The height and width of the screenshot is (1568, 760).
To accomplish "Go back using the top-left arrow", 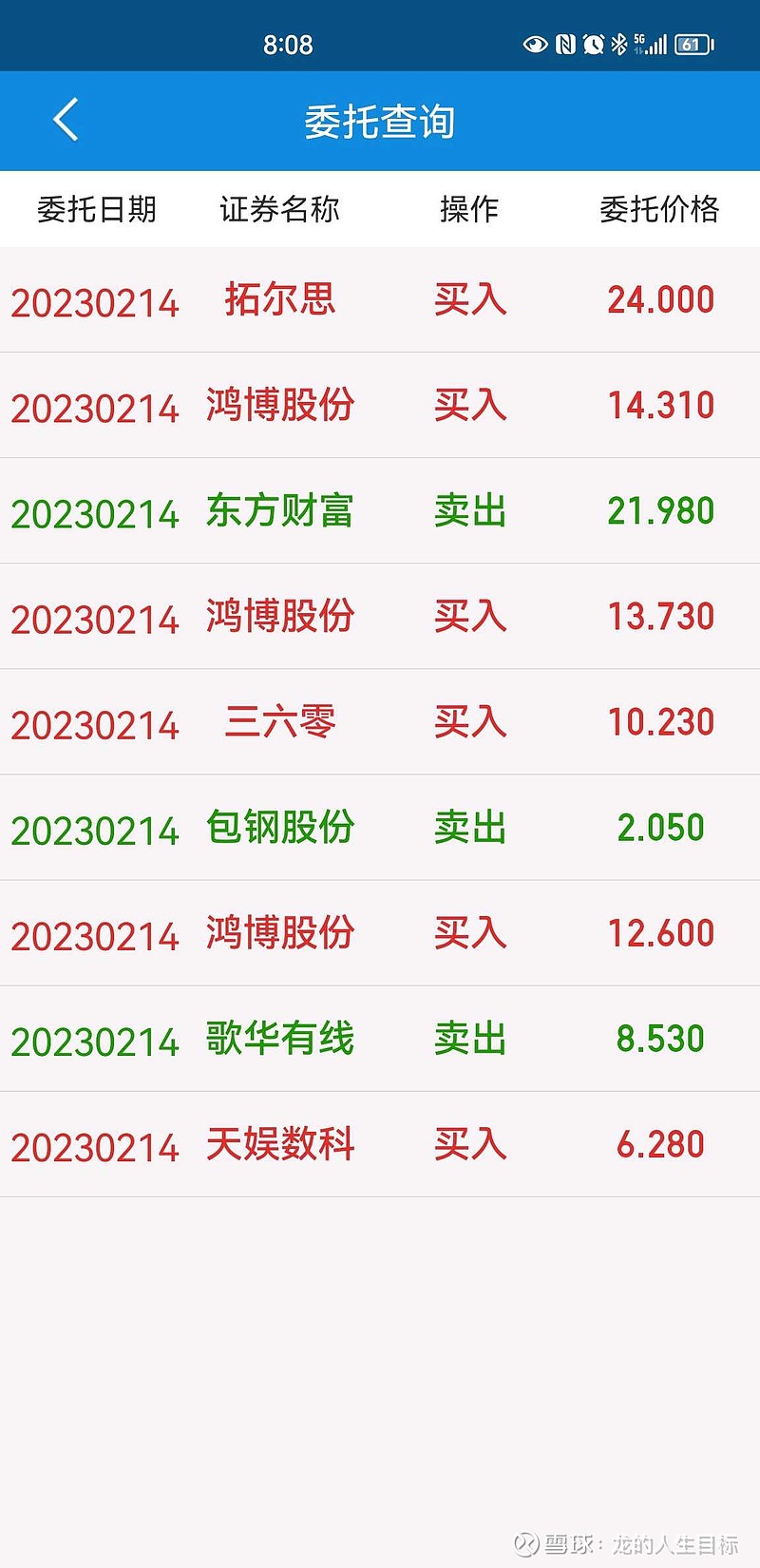I will (66, 121).
